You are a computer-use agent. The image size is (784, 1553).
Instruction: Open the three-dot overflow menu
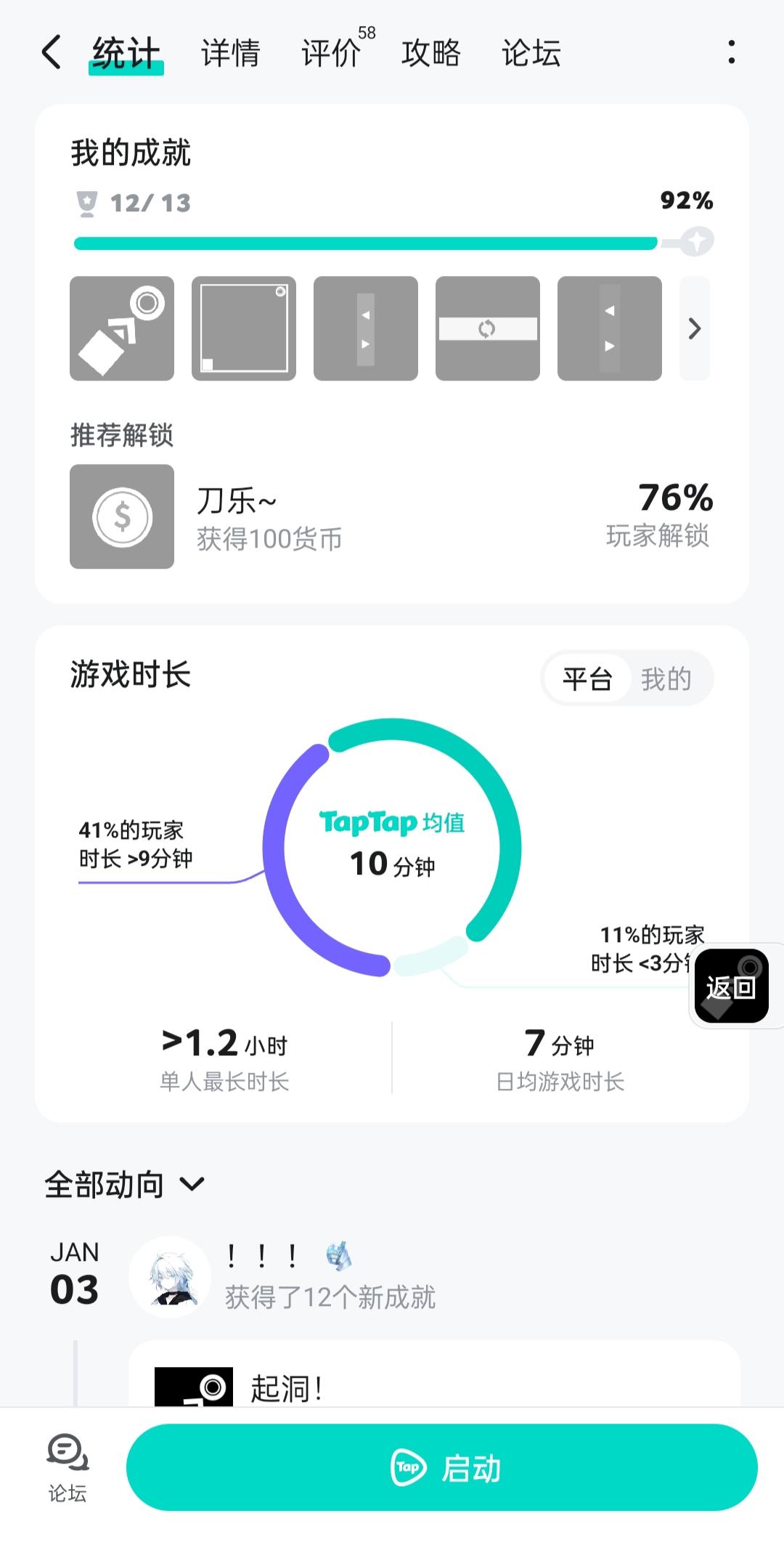(x=731, y=52)
